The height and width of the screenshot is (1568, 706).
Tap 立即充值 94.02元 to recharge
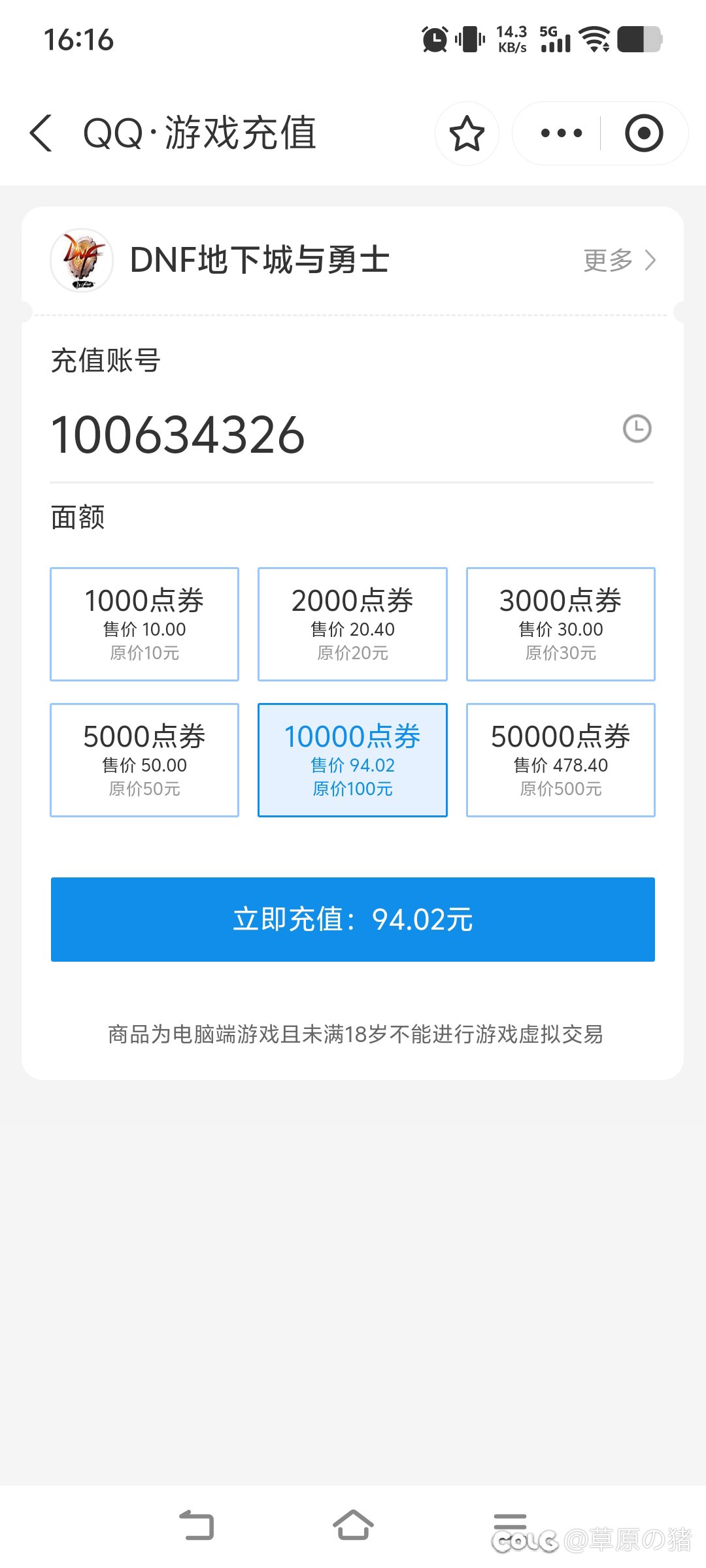(x=353, y=919)
